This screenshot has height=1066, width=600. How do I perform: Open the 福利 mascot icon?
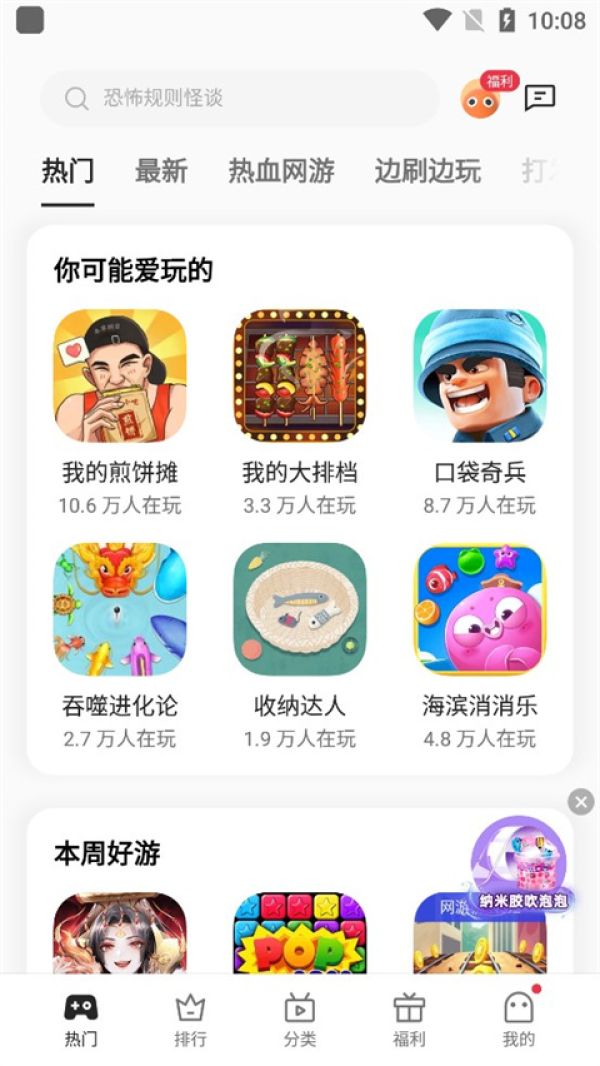[481, 98]
